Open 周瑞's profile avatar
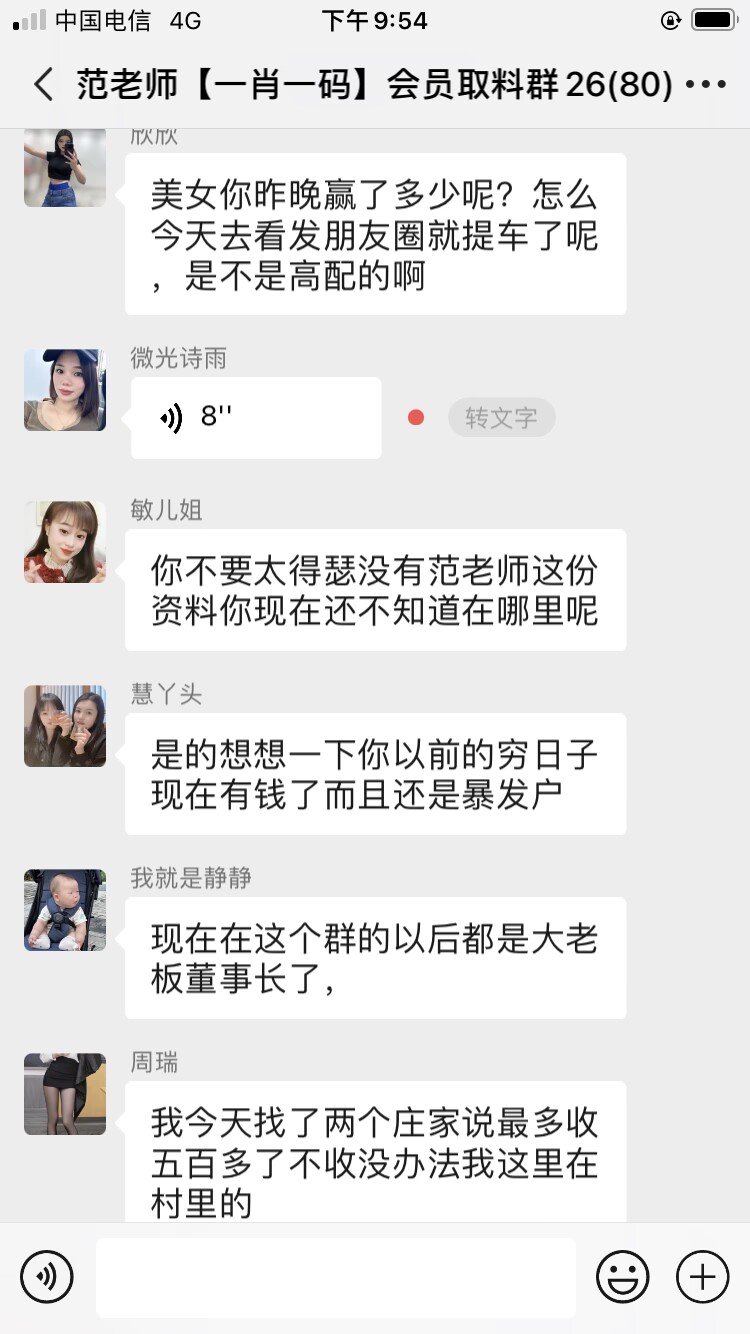The image size is (750, 1334). [x=65, y=1094]
